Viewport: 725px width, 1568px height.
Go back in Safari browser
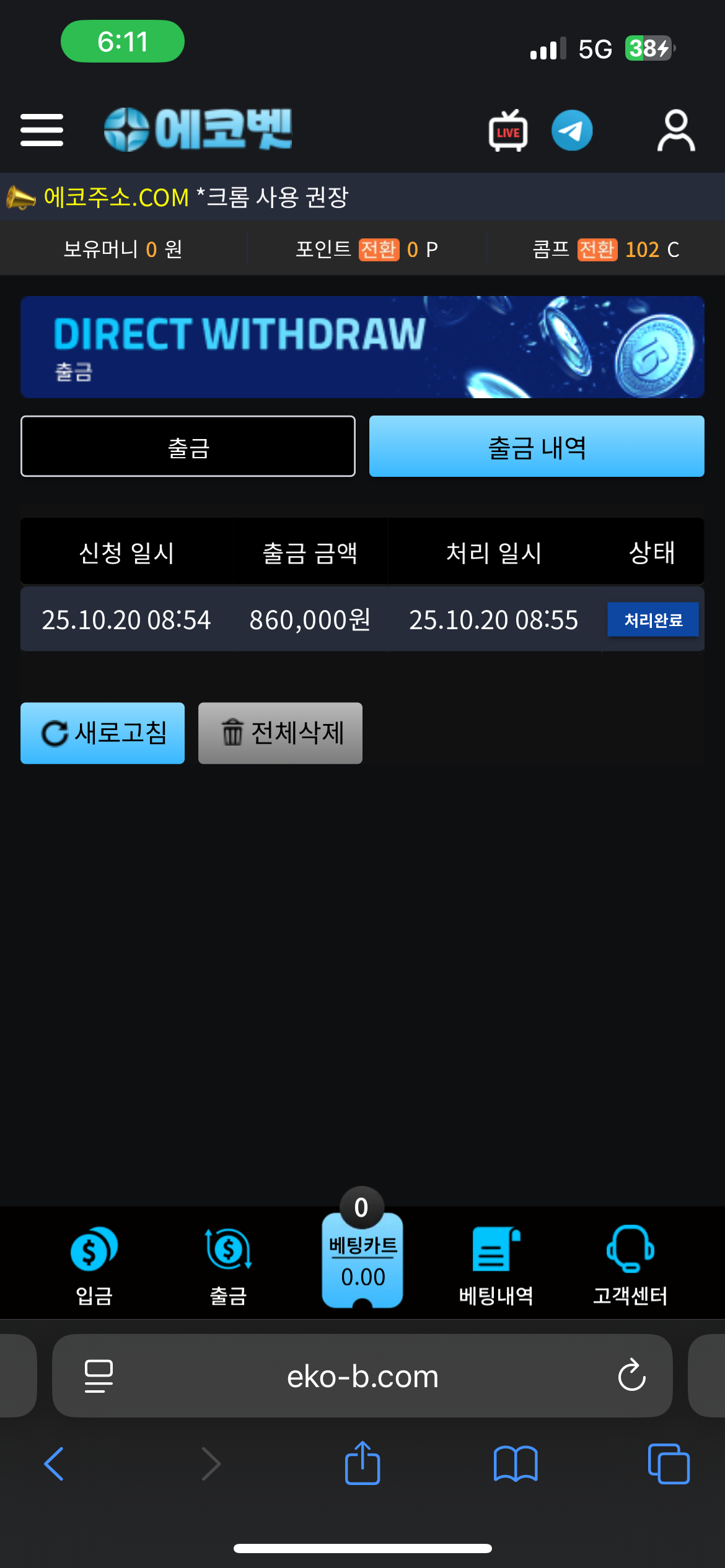pos(55,1464)
